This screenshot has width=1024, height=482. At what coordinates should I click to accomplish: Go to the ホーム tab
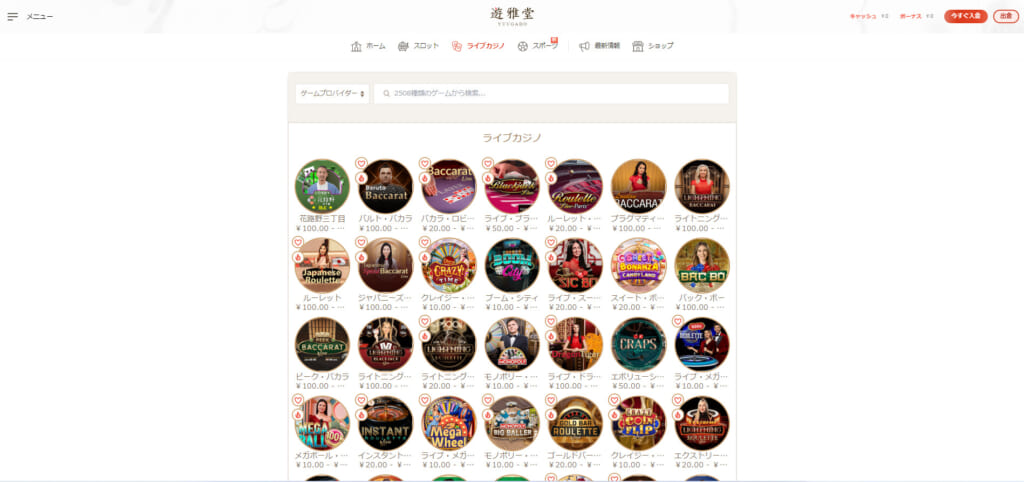click(368, 46)
